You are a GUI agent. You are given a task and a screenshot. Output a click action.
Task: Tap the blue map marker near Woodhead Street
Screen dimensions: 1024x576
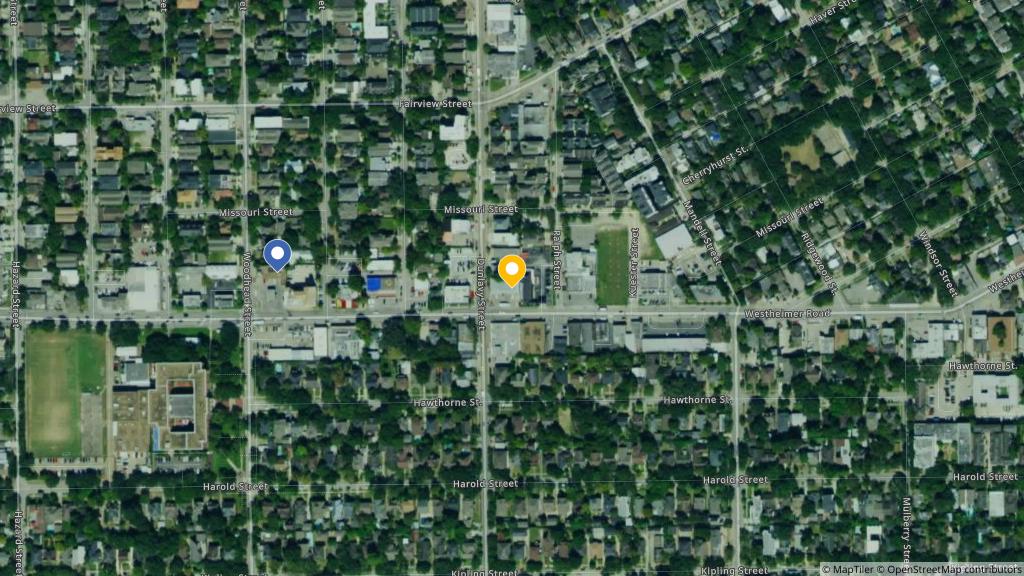[277, 254]
